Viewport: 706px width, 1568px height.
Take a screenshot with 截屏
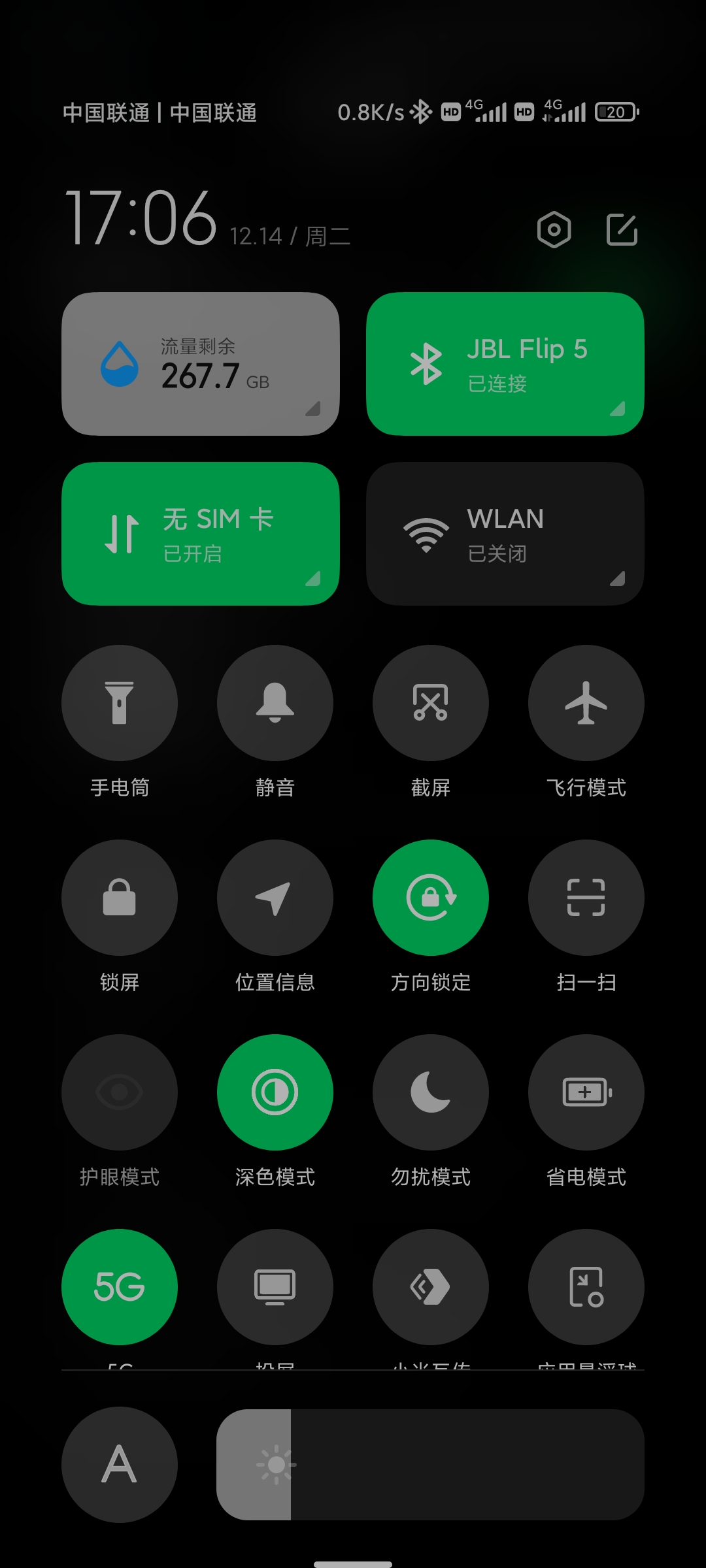click(431, 703)
